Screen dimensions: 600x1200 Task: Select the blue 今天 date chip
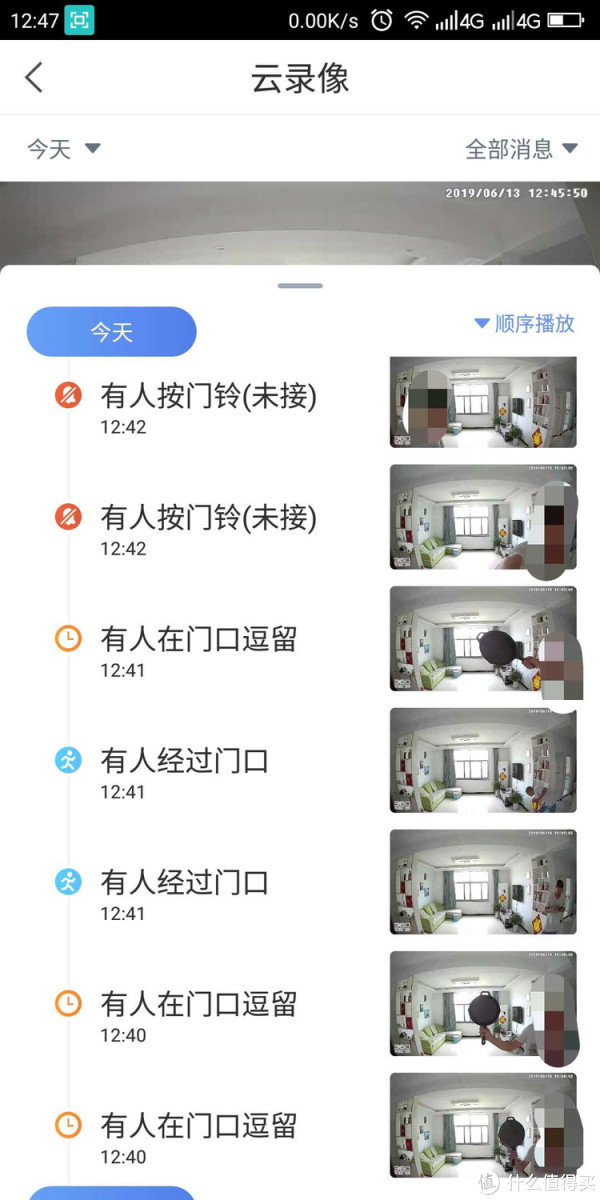coord(111,332)
